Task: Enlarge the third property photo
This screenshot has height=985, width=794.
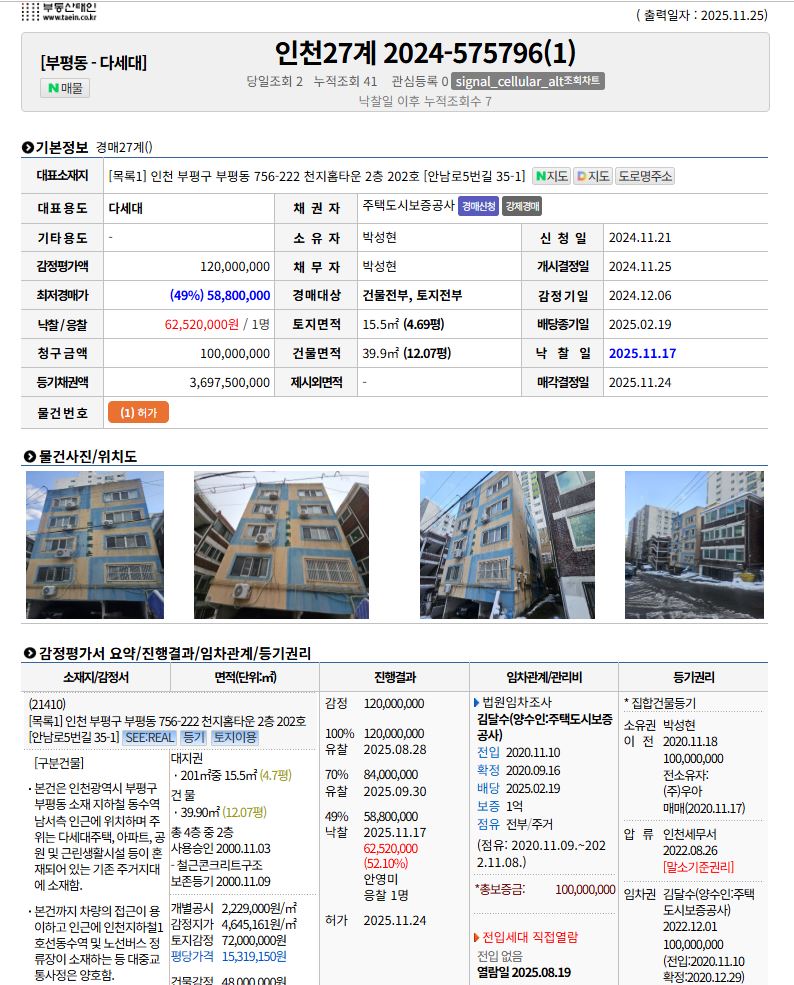Action: point(494,545)
